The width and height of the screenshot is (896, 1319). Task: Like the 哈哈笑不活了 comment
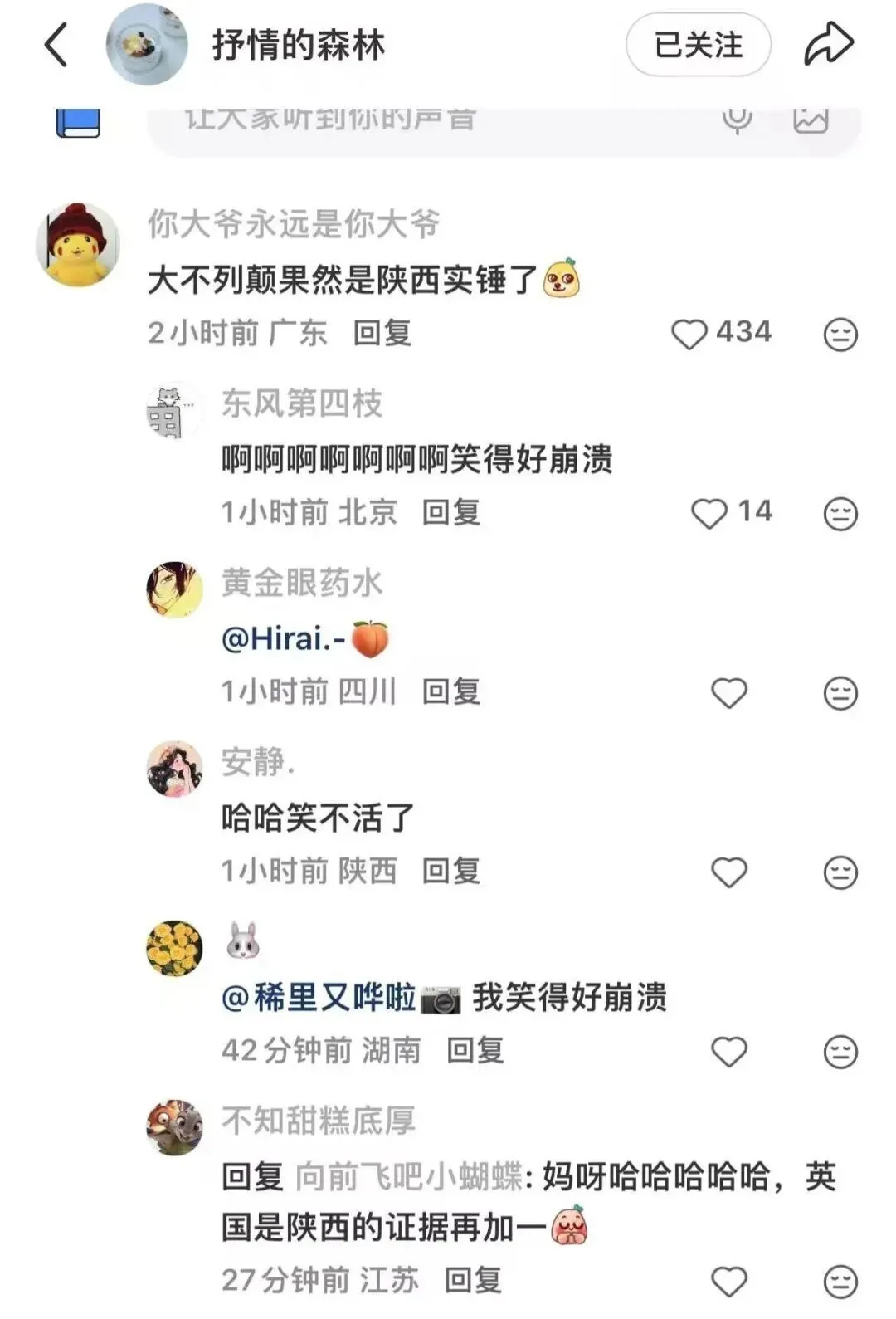(729, 872)
